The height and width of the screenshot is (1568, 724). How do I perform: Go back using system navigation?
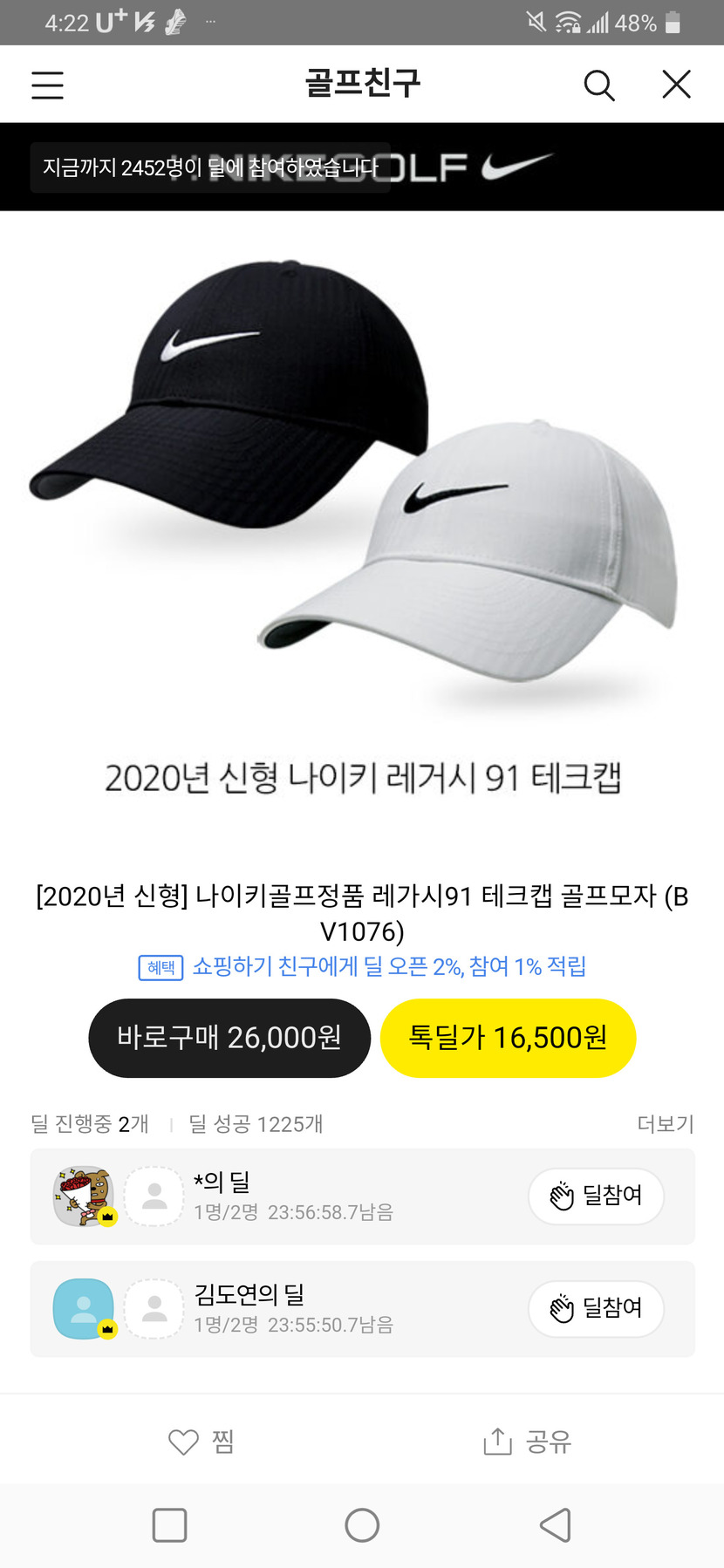coord(555,1525)
